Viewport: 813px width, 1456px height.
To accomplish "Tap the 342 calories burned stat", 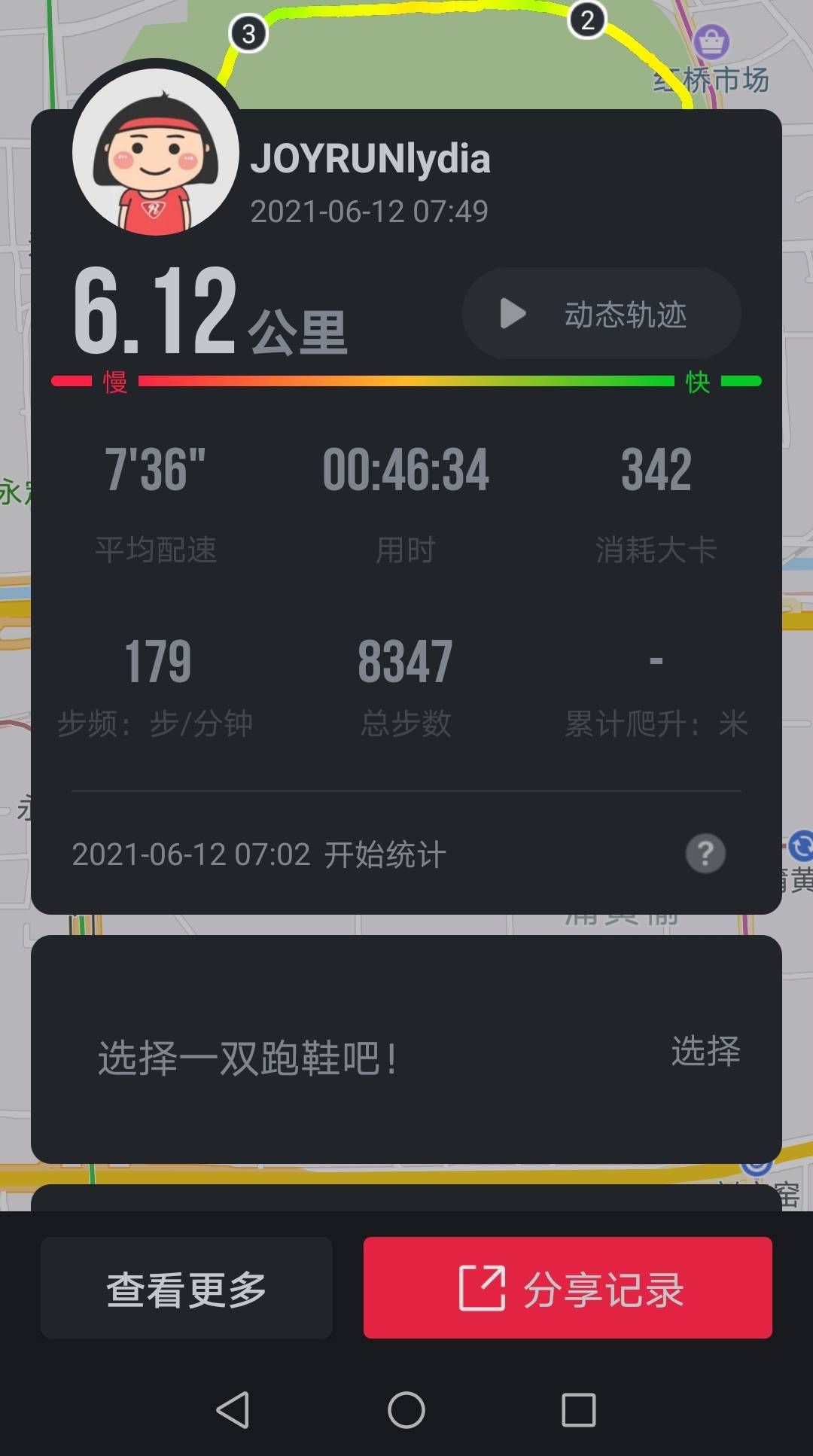I will pos(654,471).
